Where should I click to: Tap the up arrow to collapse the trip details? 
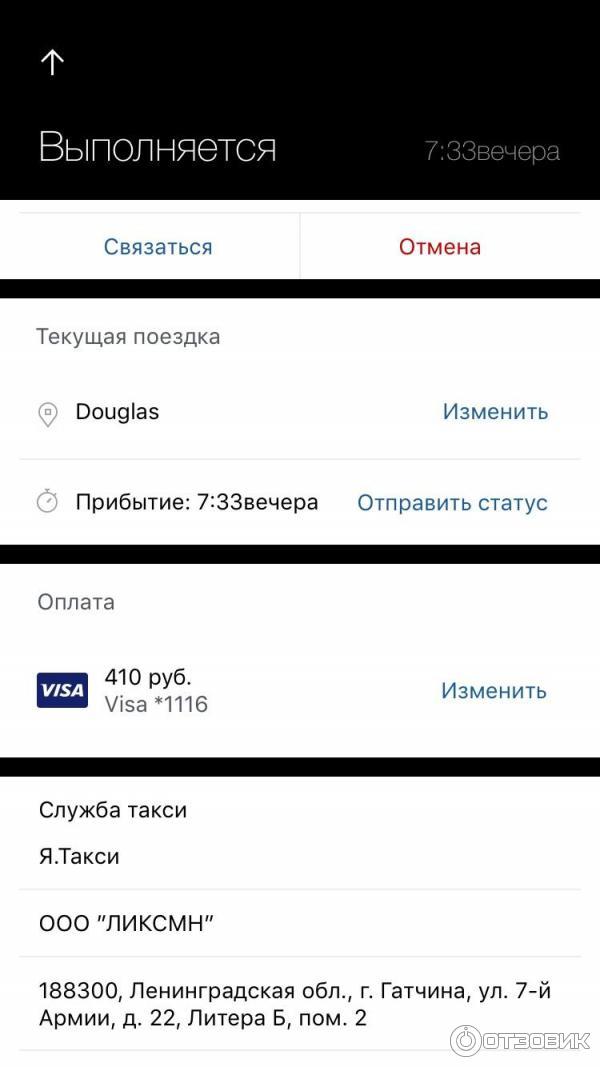52,63
